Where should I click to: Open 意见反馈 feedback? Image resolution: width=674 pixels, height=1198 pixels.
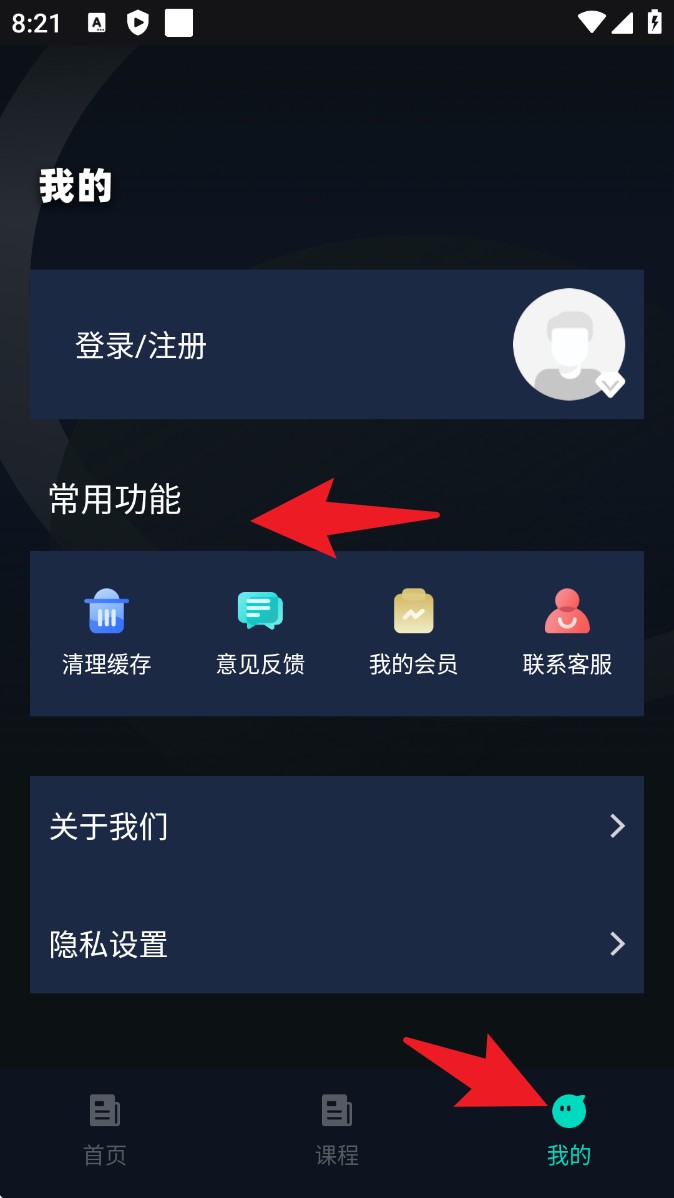(261, 633)
